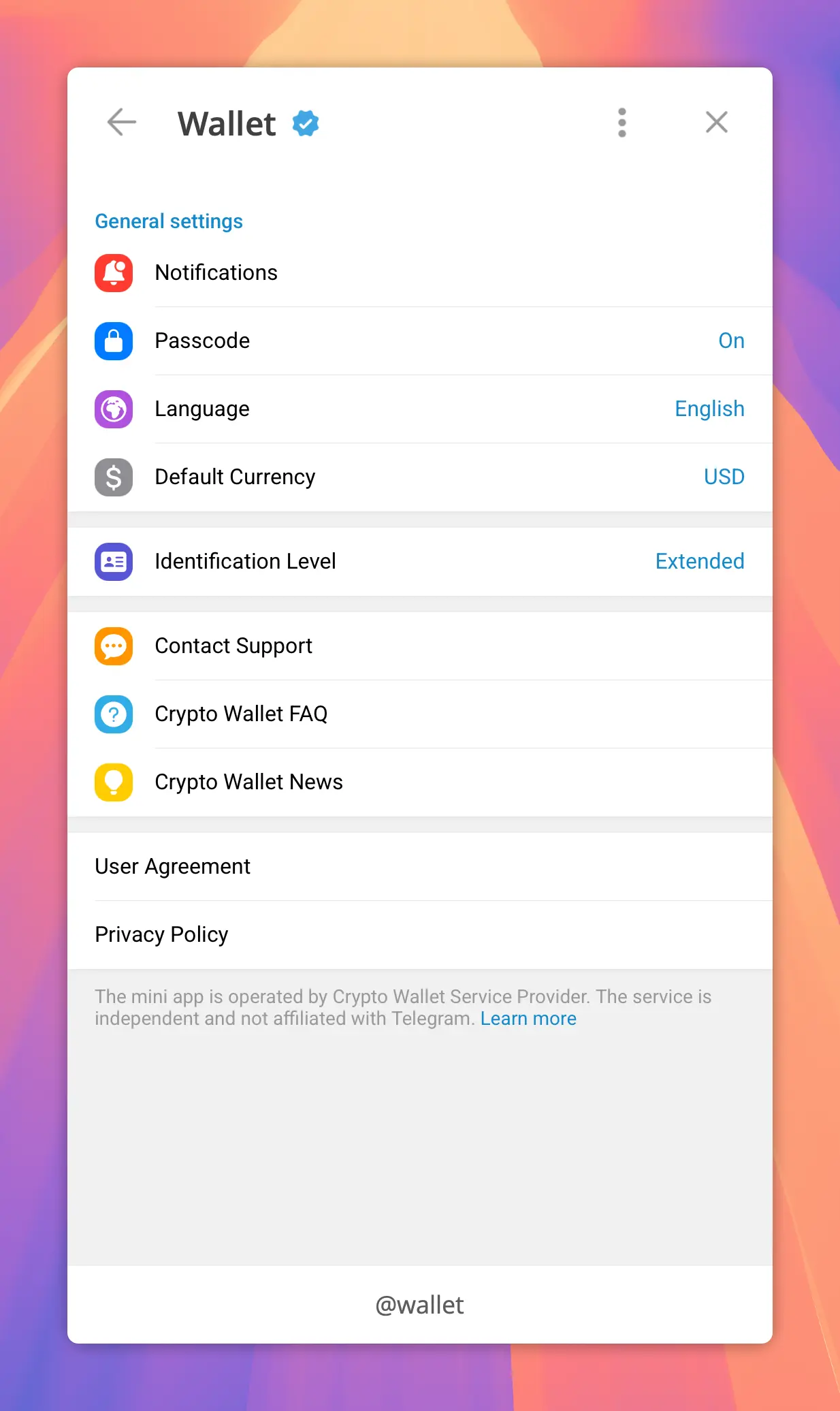Screen dimensions: 840x1411
Task: Open the User Agreement
Action: [x=172, y=866]
